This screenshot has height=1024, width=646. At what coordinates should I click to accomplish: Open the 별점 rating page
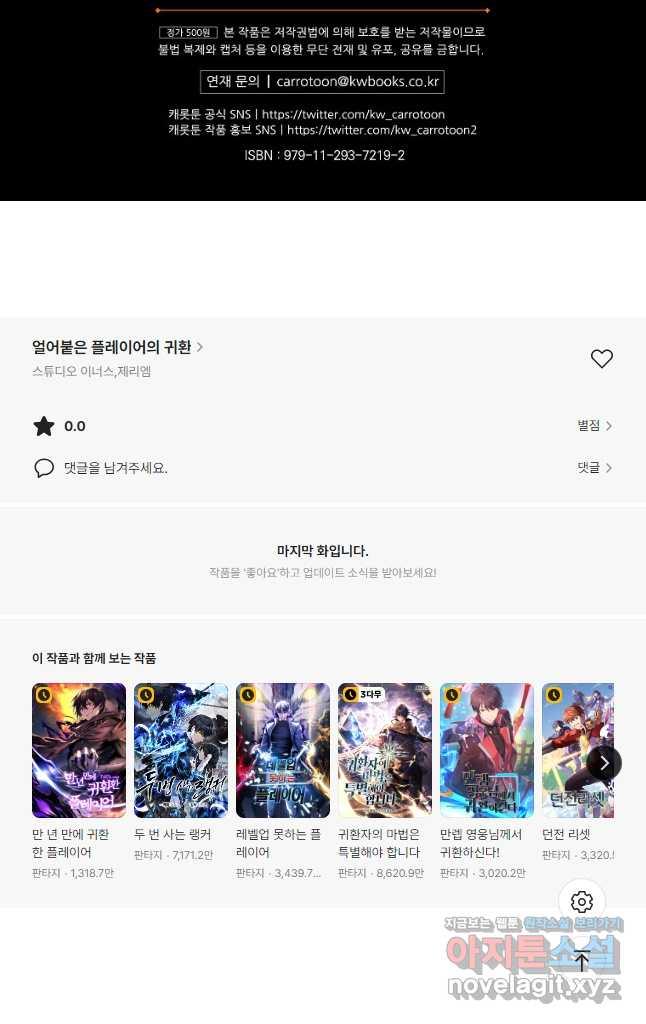[x=594, y=426]
